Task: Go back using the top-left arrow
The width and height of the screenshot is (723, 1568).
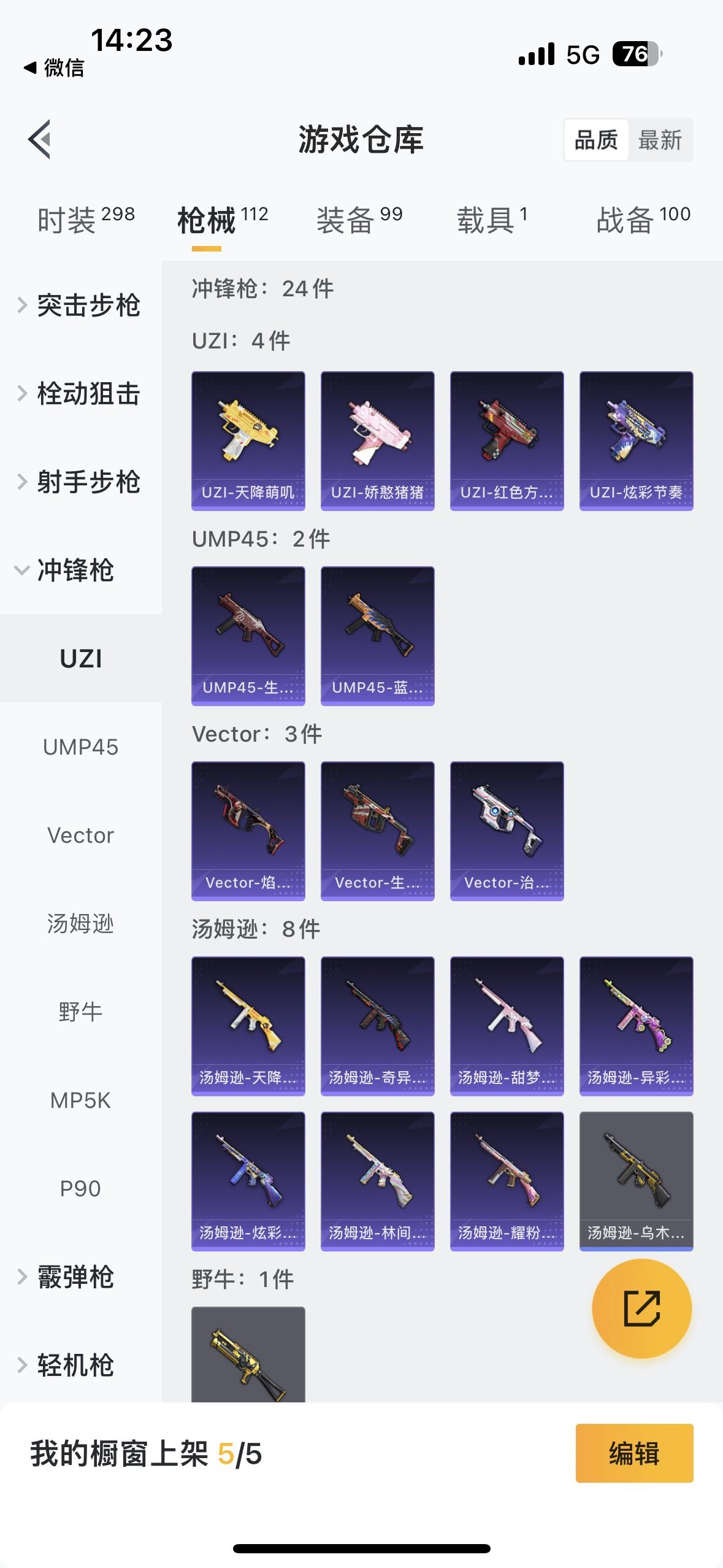Action: pos(39,139)
